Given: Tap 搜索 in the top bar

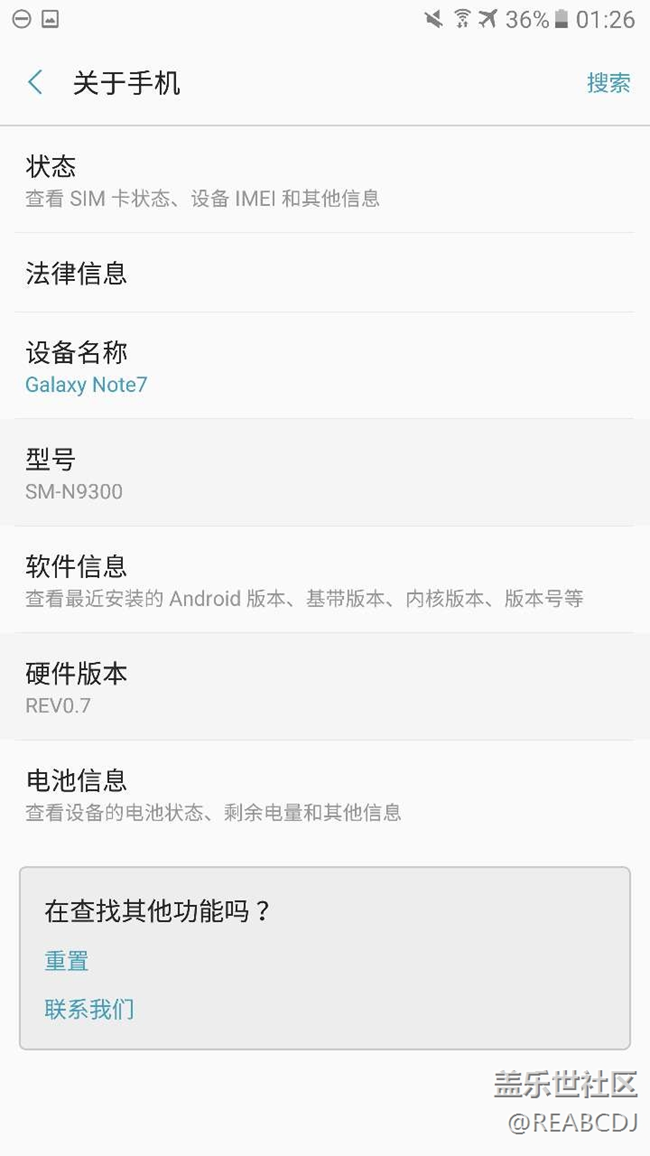Looking at the screenshot, I should [608, 82].
